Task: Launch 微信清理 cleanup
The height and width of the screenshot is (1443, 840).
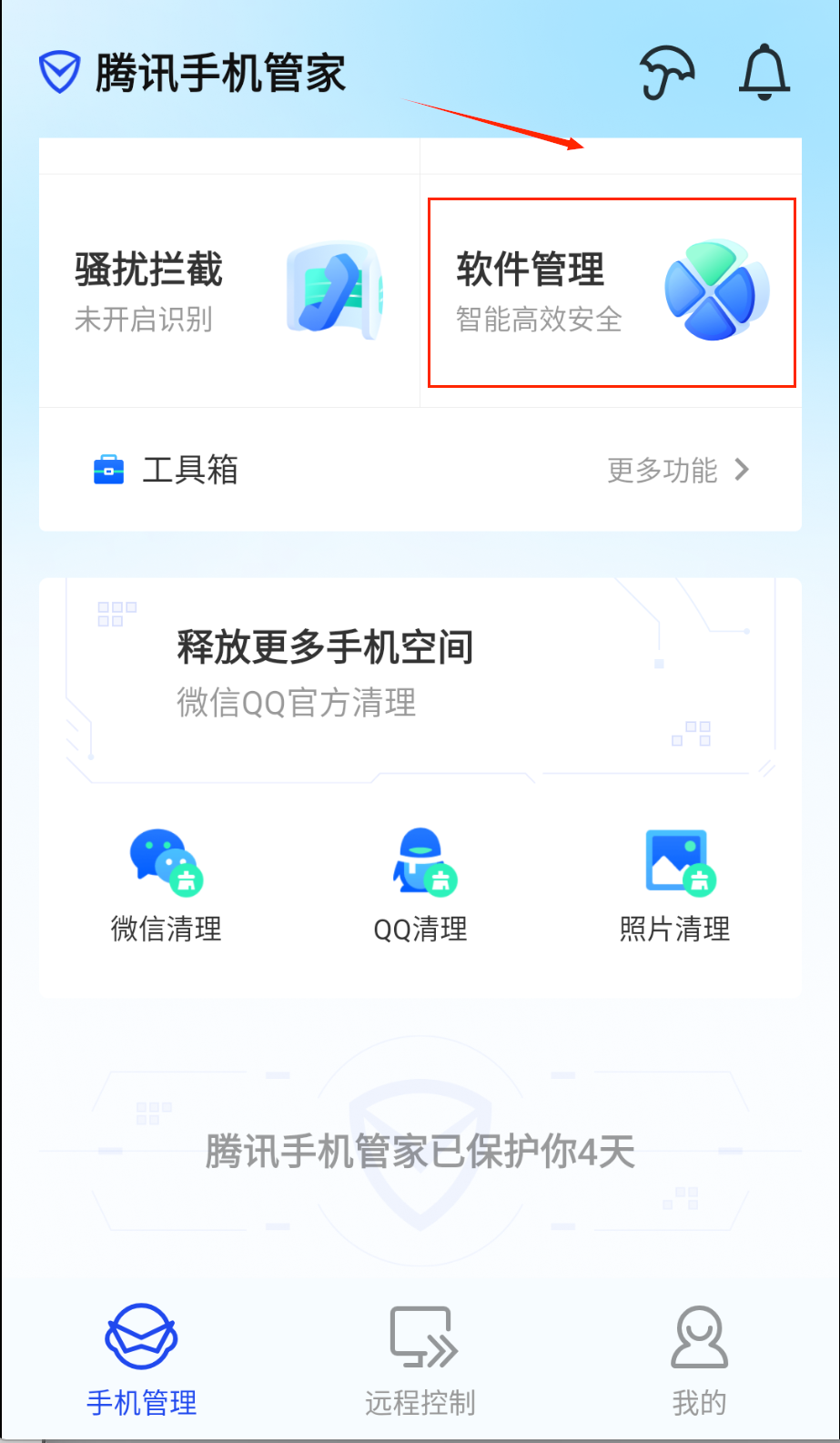Action: click(166, 884)
